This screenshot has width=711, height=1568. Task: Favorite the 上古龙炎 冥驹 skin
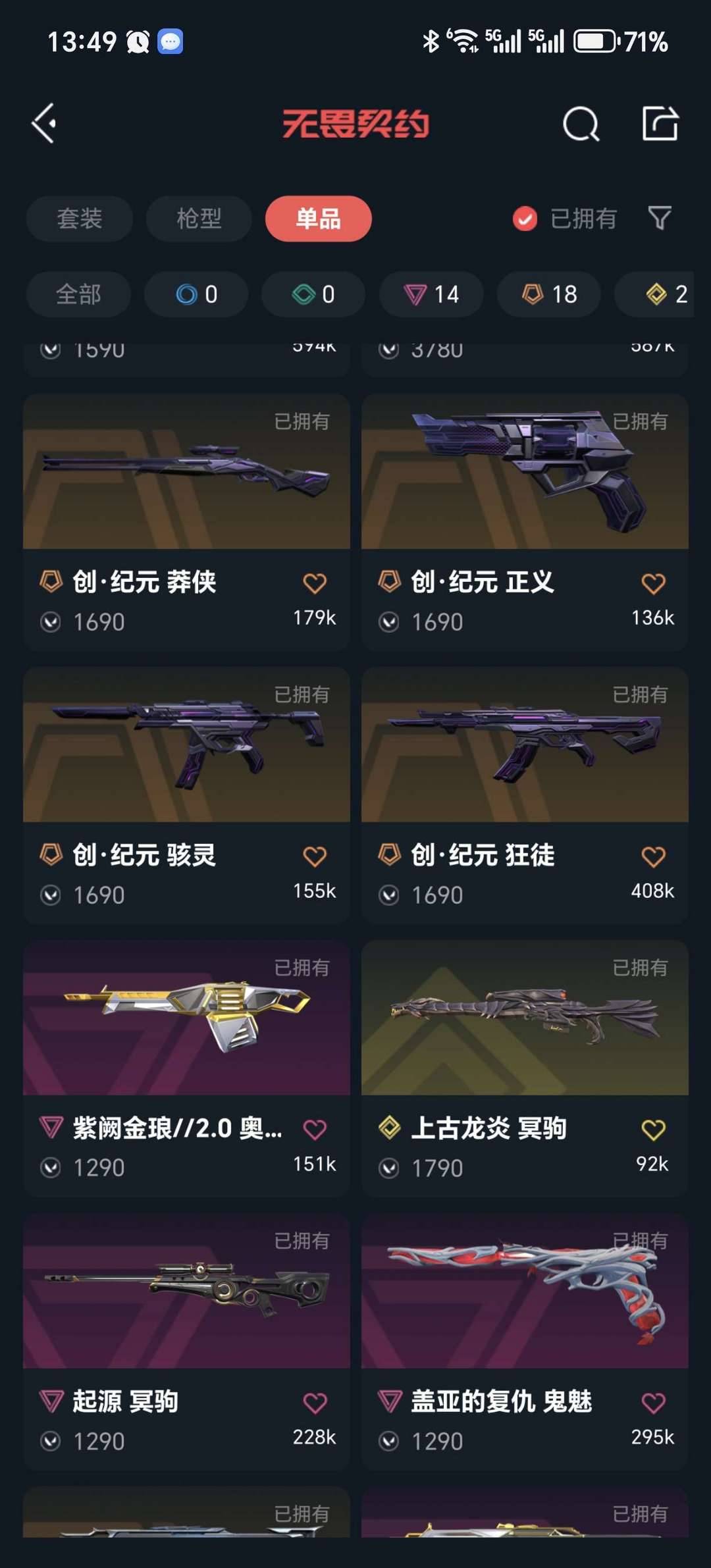(x=653, y=1130)
